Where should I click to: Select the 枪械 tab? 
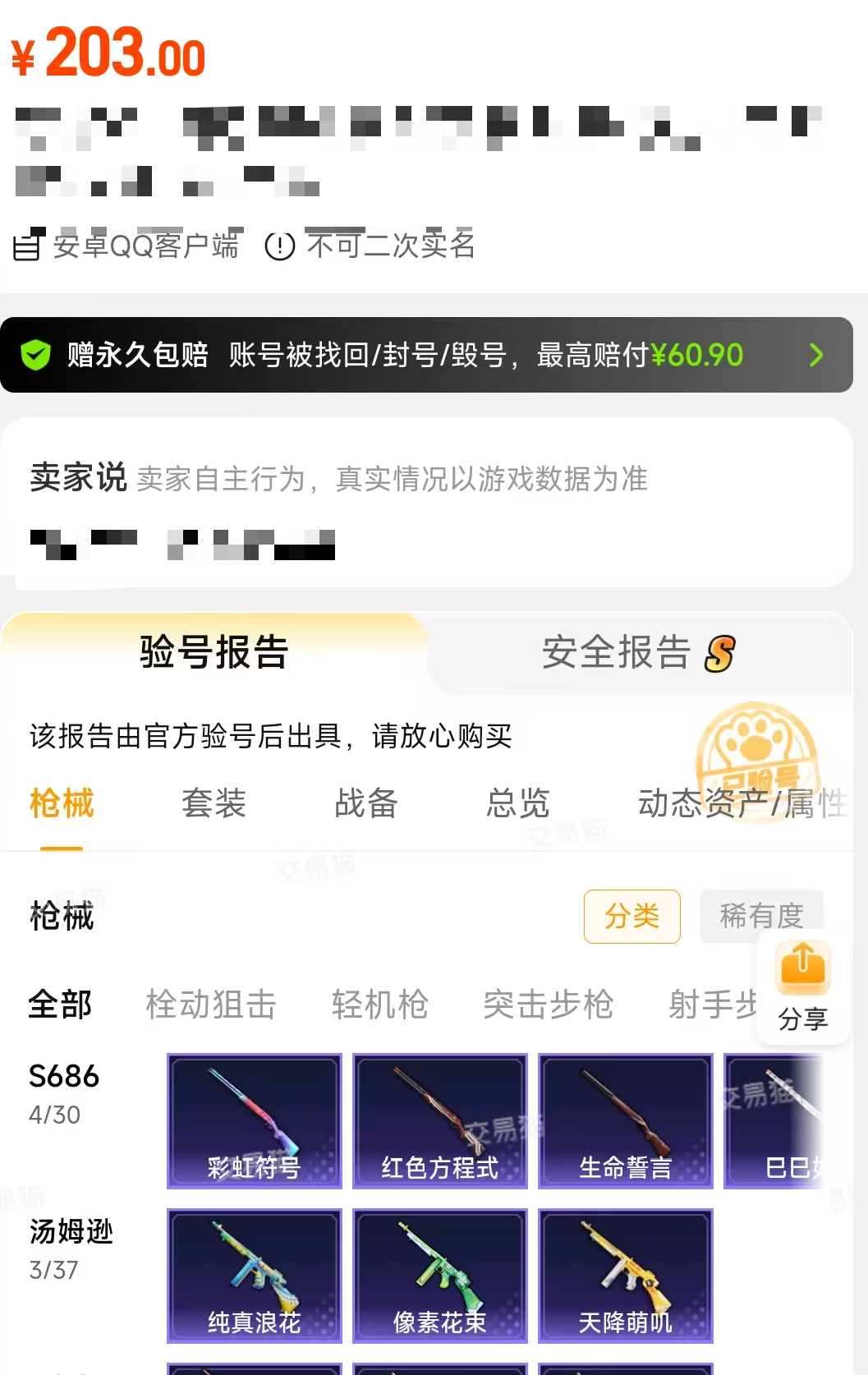tap(62, 803)
